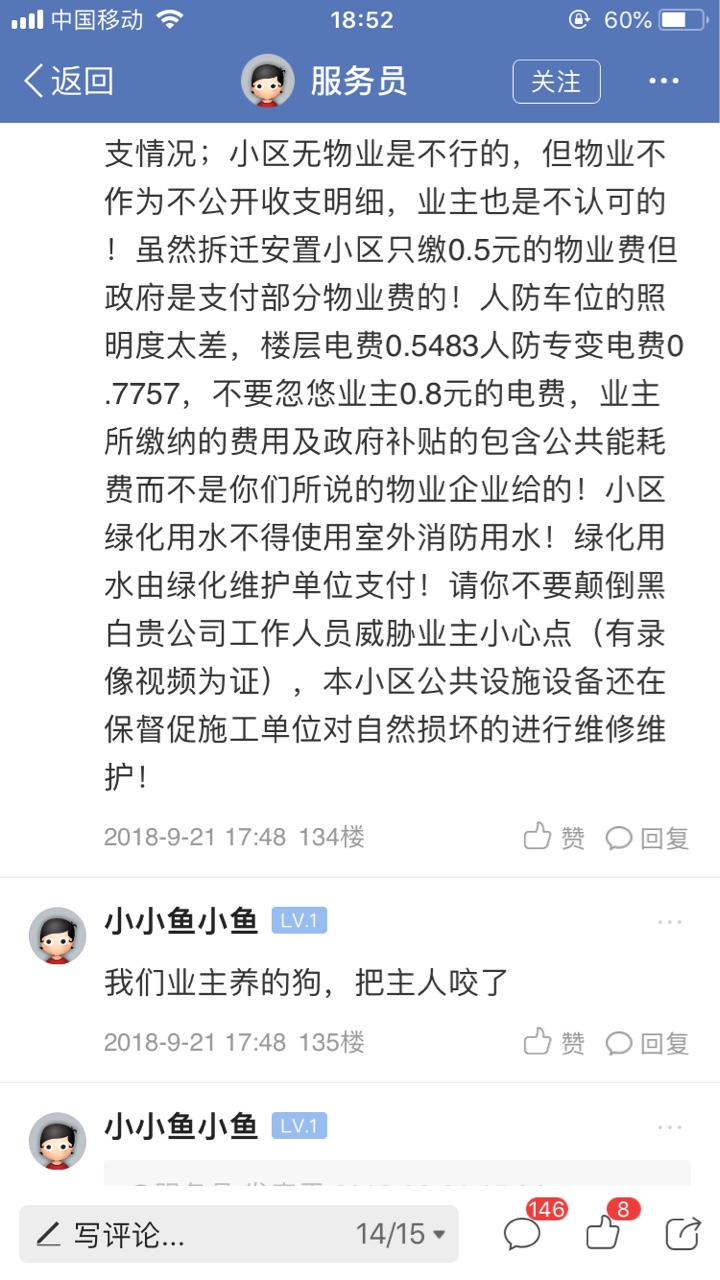Like the comment on floor 134楼
The width and height of the screenshot is (720, 1280).
554,837
